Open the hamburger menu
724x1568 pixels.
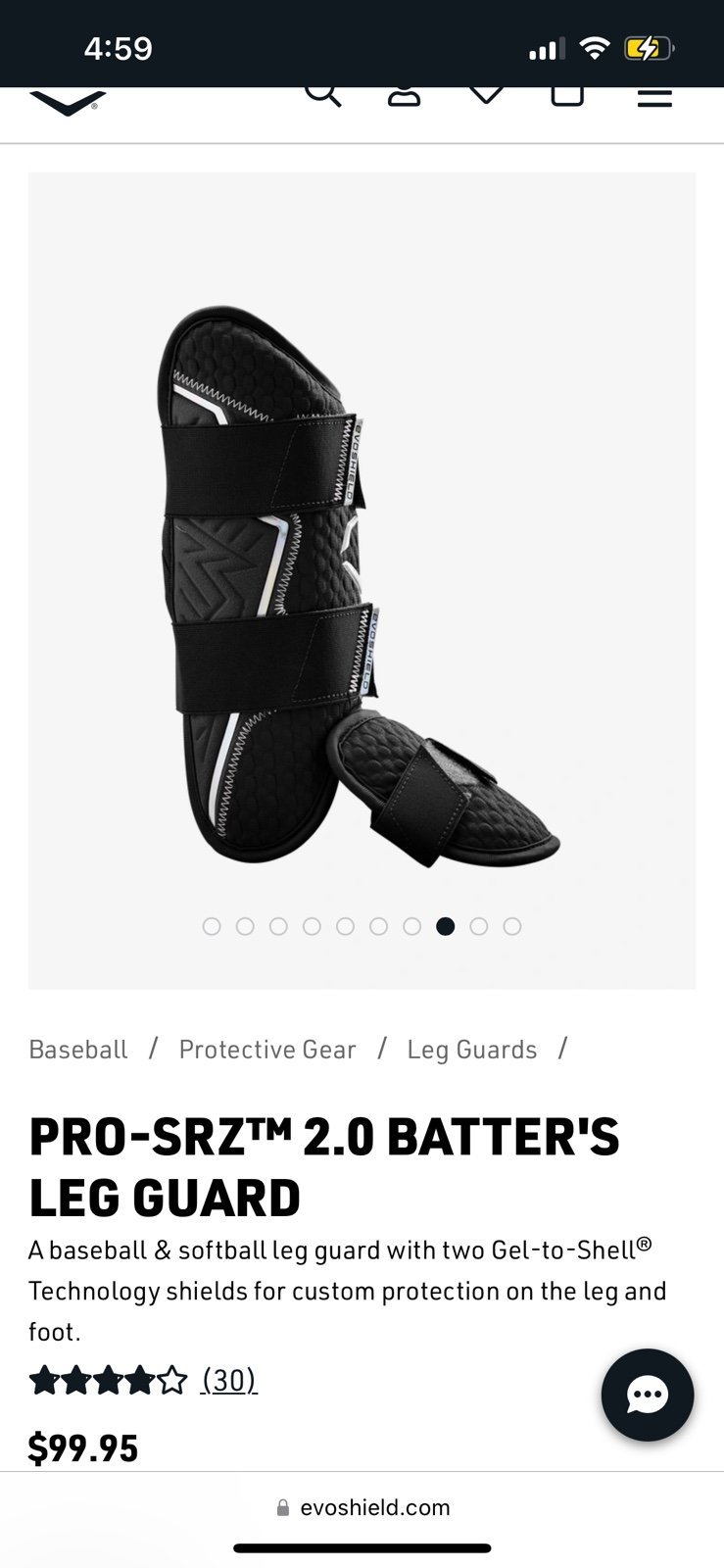tap(654, 97)
